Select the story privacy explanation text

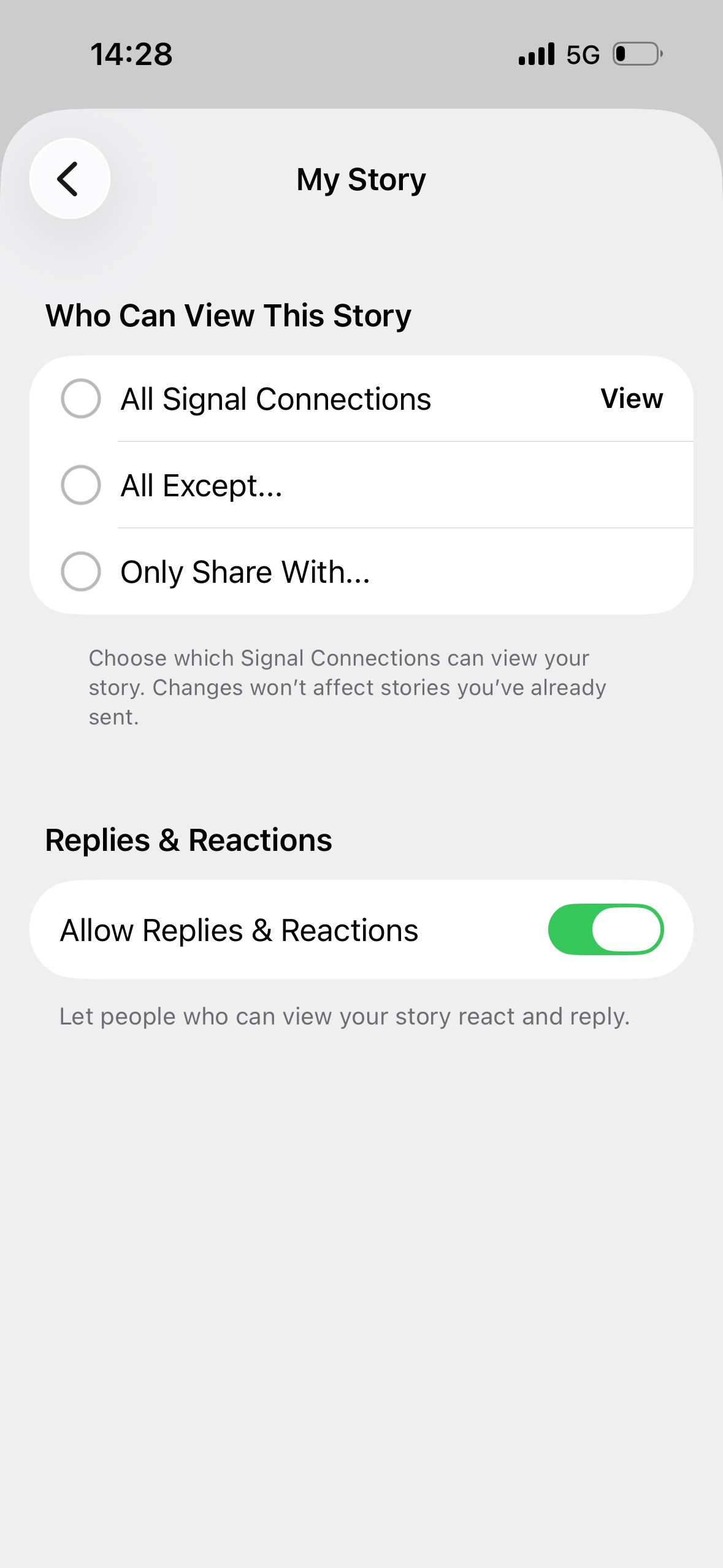pyautogui.click(x=347, y=686)
